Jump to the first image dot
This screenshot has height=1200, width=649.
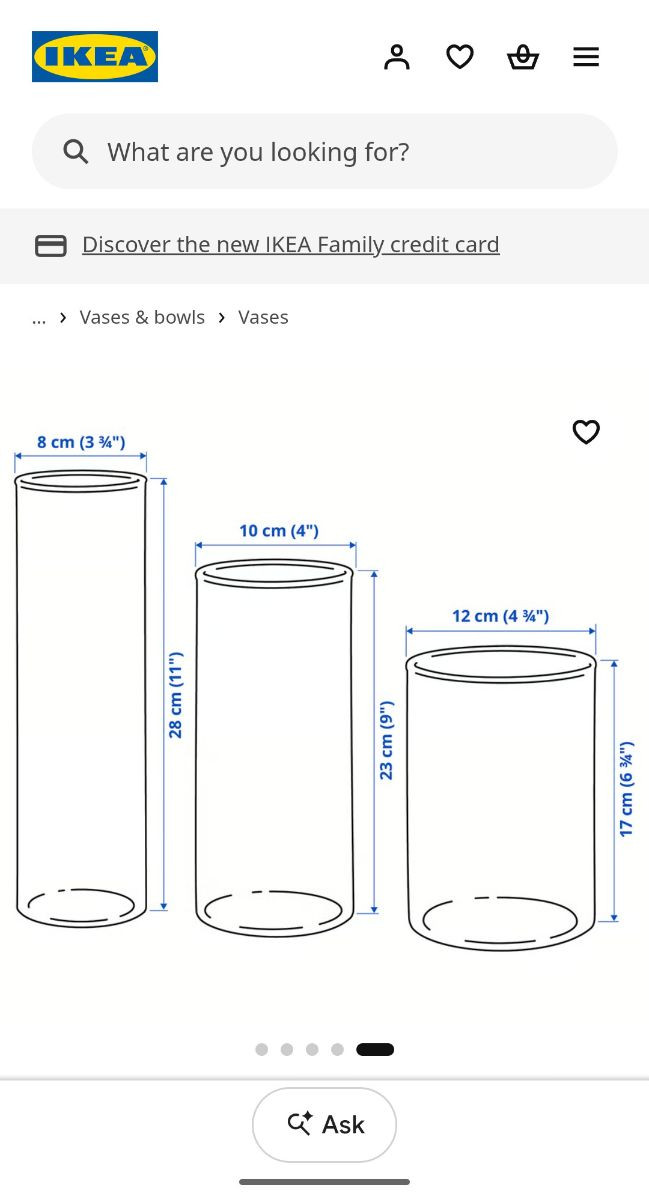tap(262, 1049)
